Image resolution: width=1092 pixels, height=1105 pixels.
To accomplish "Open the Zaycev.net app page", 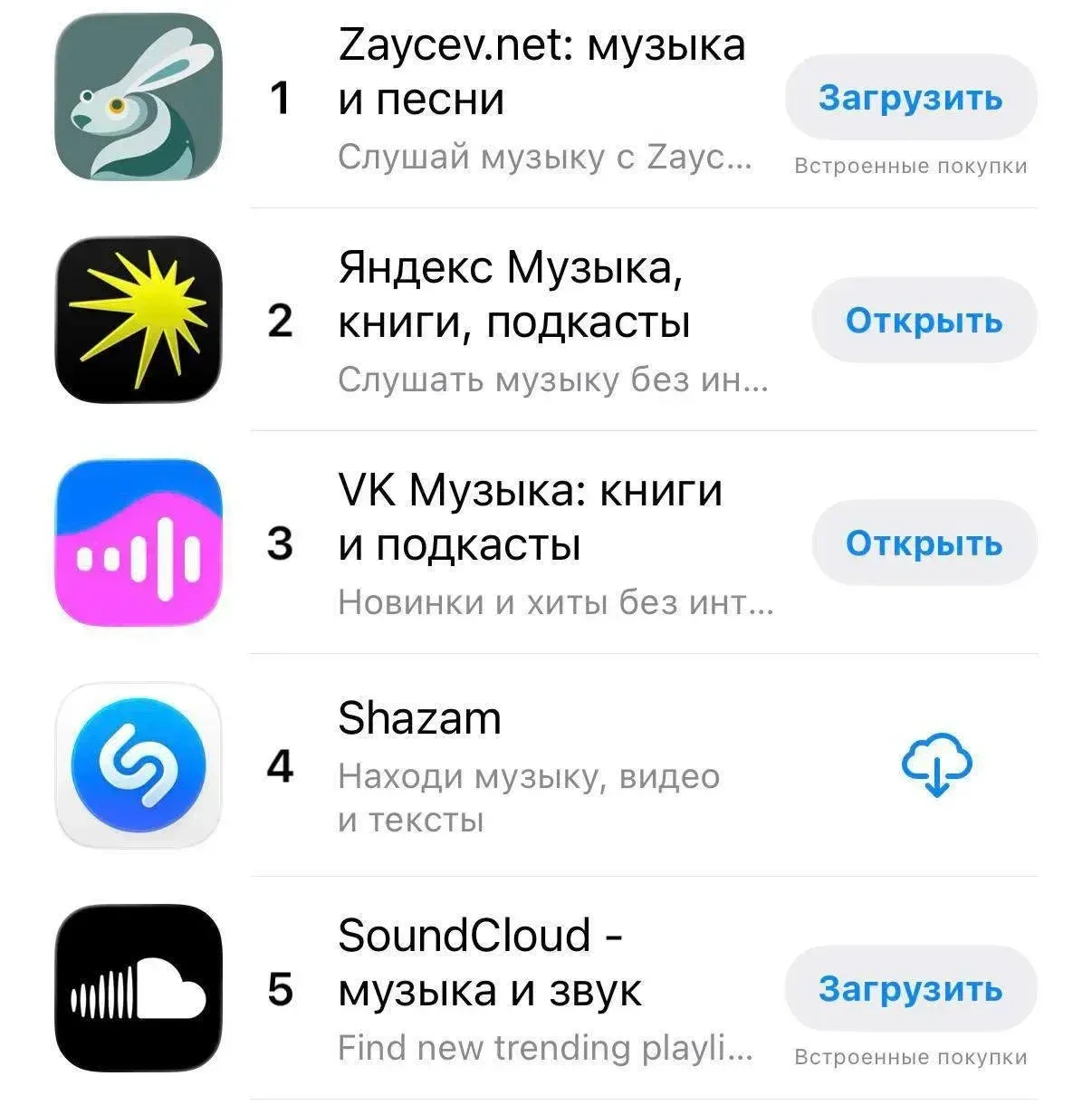I will [541, 72].
